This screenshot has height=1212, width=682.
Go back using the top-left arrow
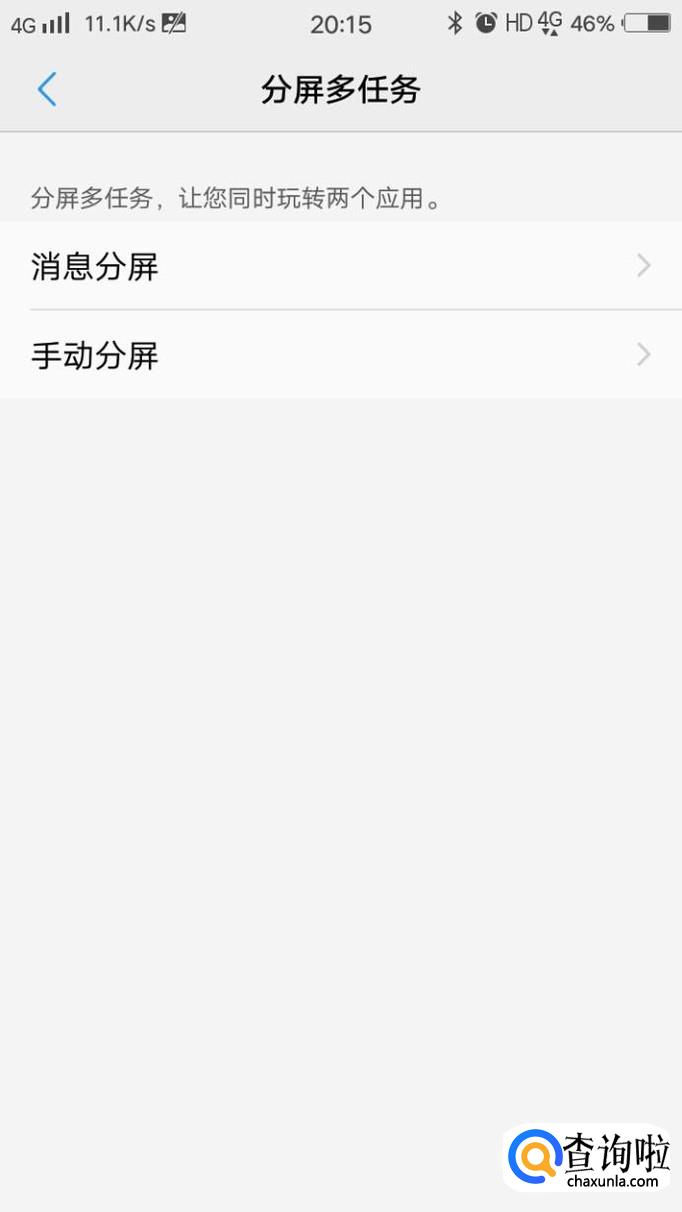click(x=47, y=90)
